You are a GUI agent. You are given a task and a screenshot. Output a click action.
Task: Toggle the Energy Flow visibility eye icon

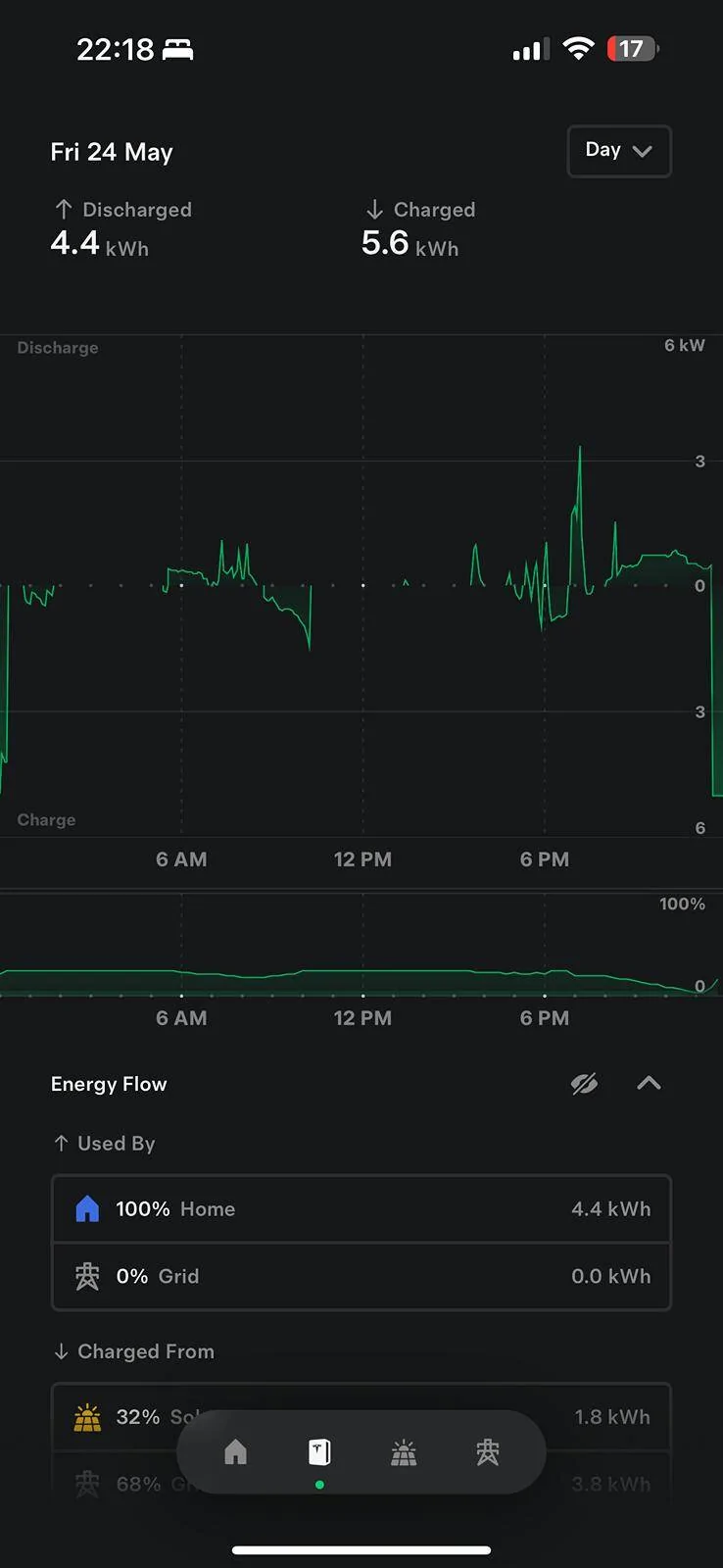coord(585,1083)
